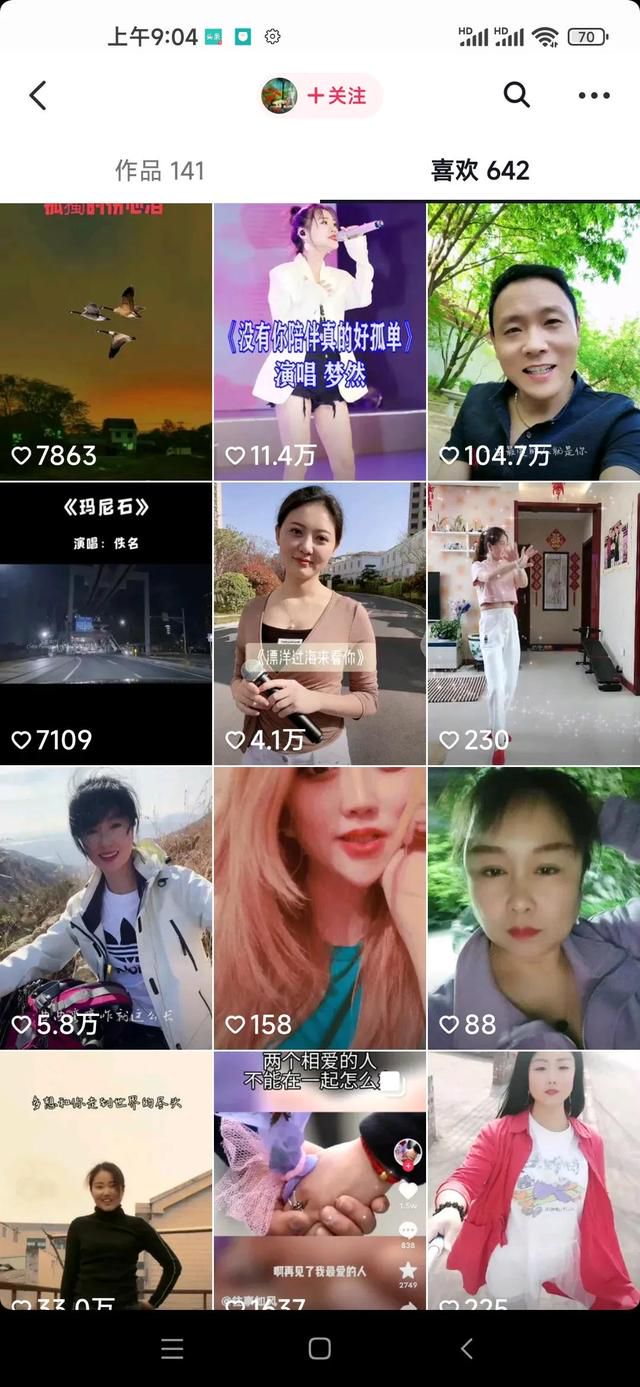This screenshot has height=1387, width=640.
Task: Open the video with 158 likes
Action: click(320, 908)
